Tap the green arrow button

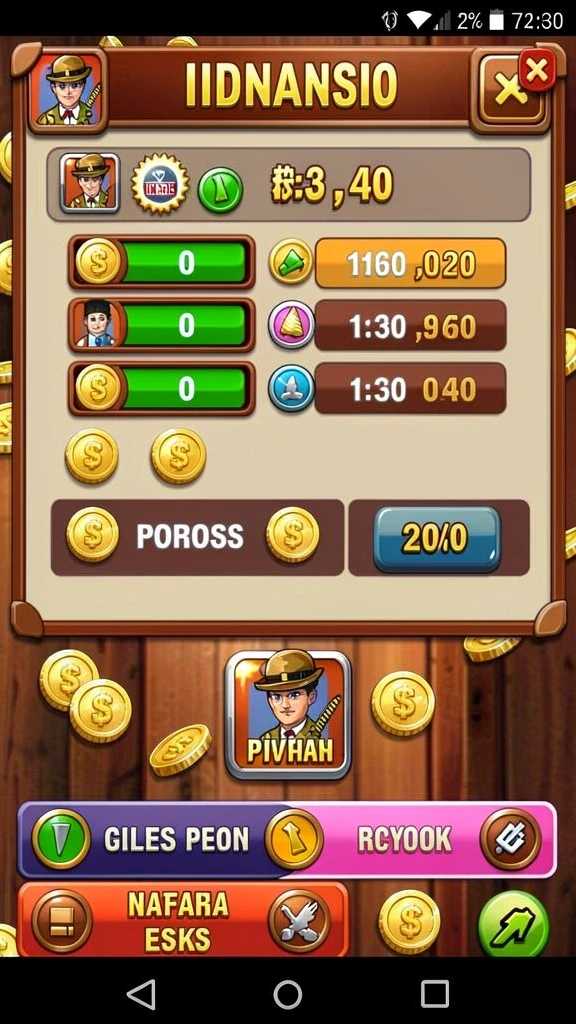[x=513, y=923]
